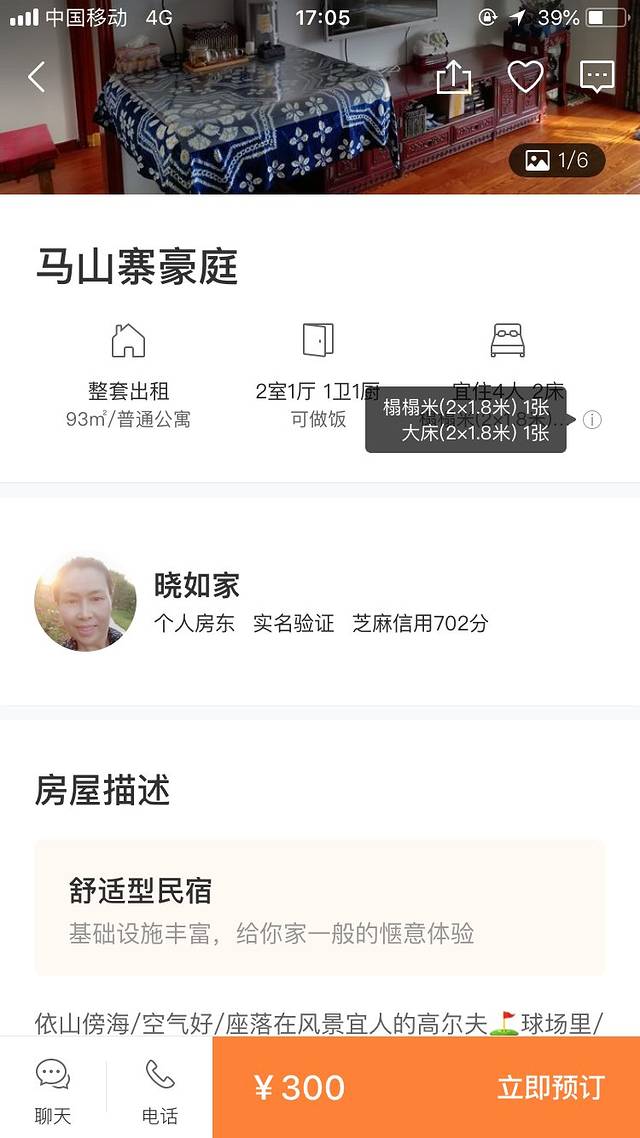Open the message icon in the header
The image size is (640, 1138).
click(x=597, y=77)
